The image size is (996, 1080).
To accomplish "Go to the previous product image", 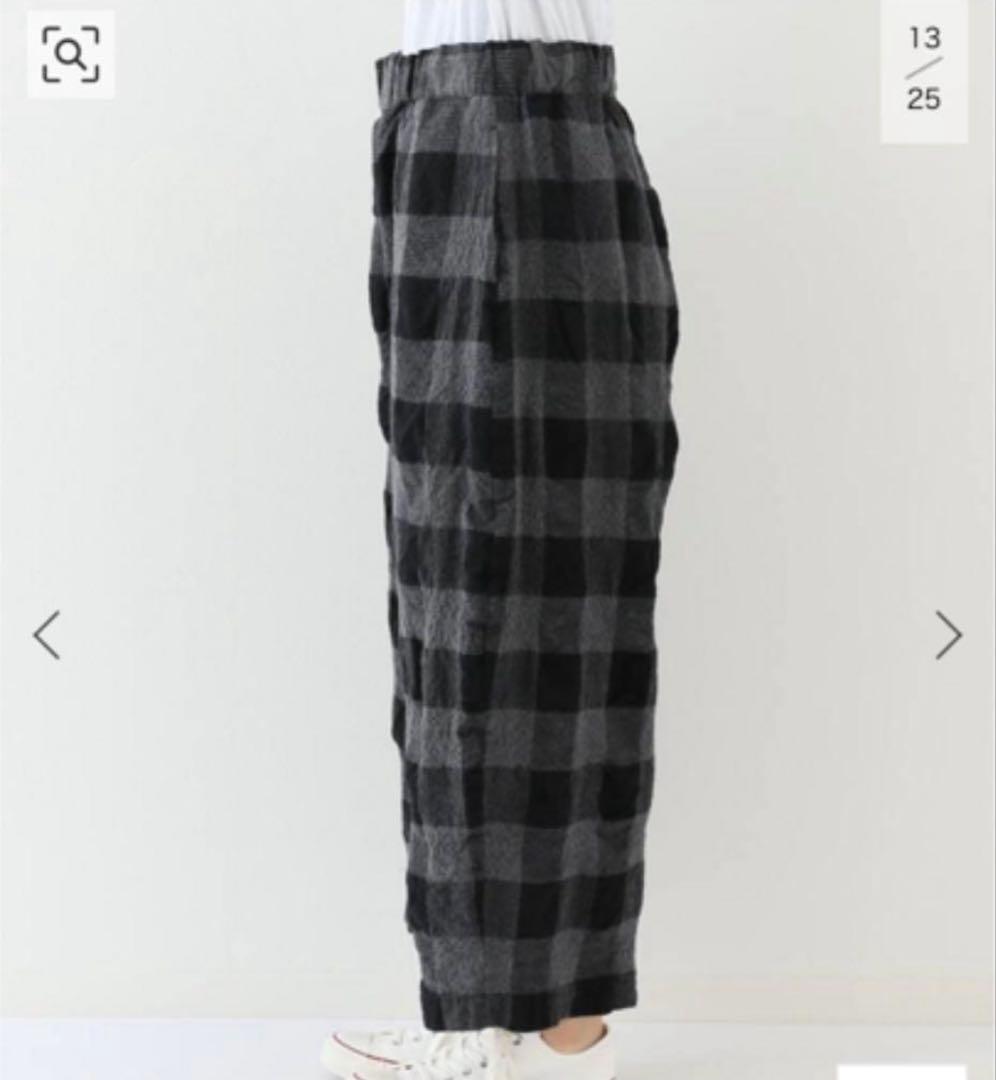I will [x=47, y=635].
